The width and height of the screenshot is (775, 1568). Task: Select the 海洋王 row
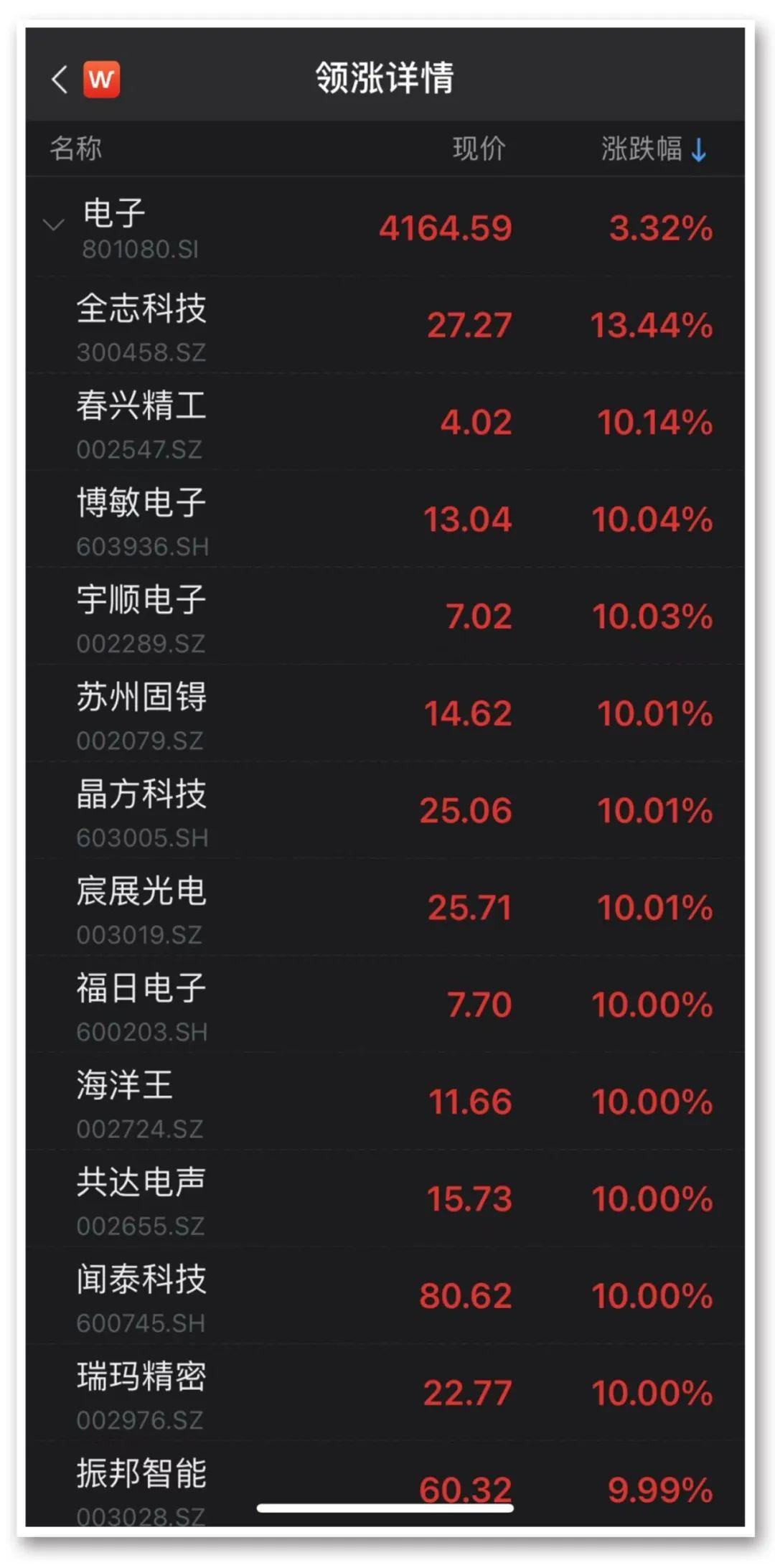(385, 1101)
